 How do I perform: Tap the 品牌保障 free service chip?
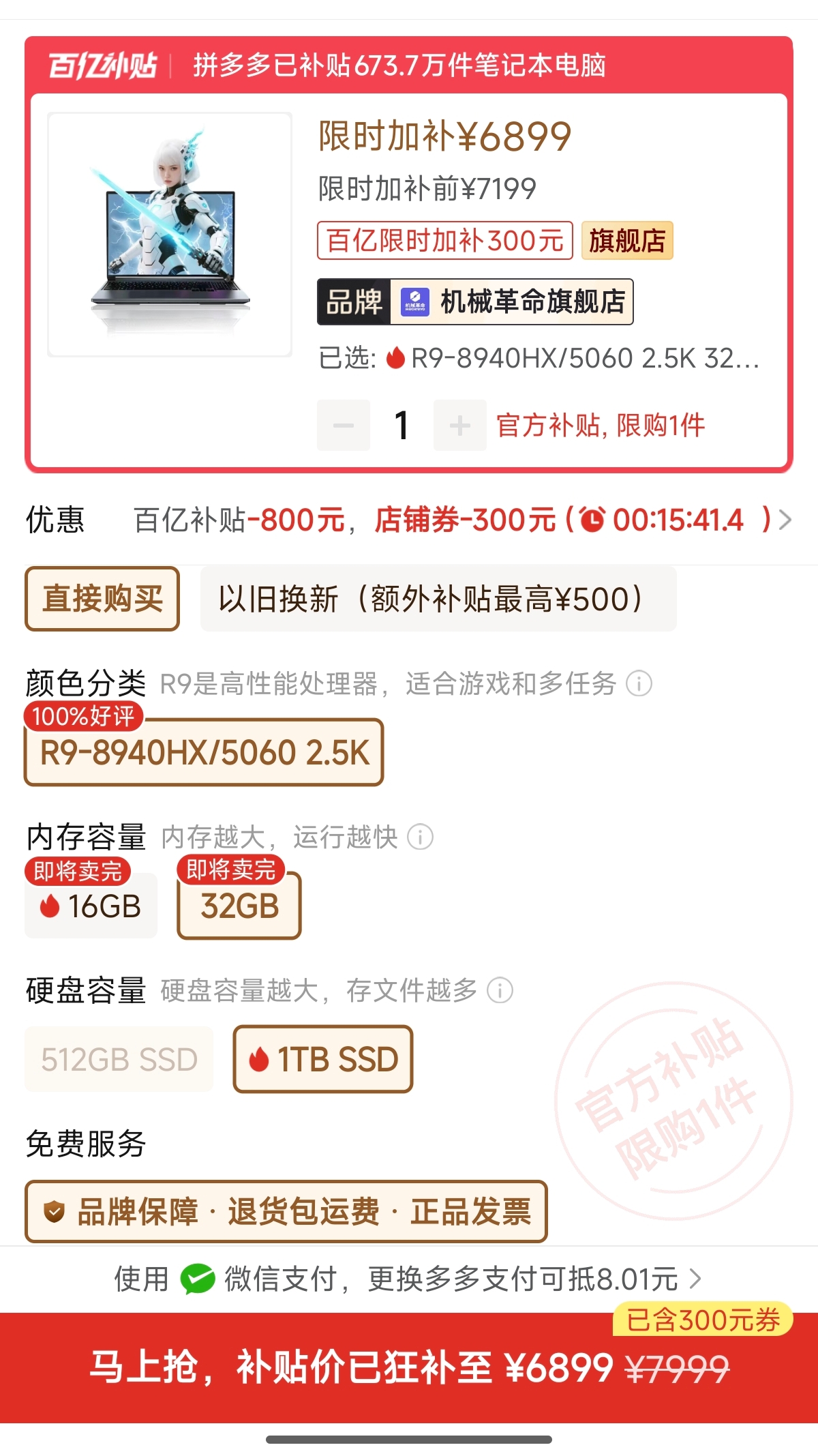coord(286,1211)
